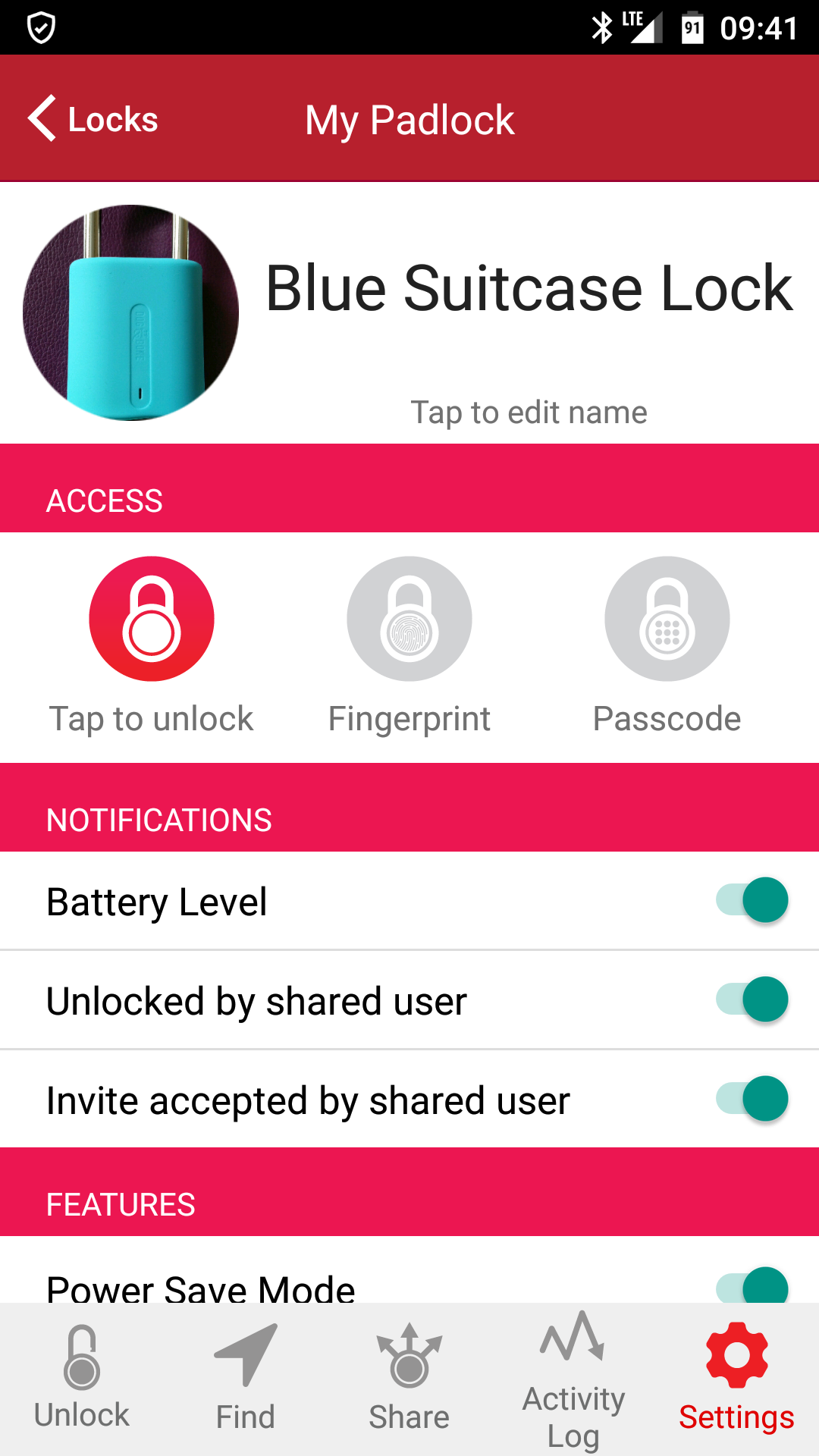Image resolution: width=819 pixels, height=1456 pixels.
Task: Open the Activity Log tab
Action: tap(573, 1379)
